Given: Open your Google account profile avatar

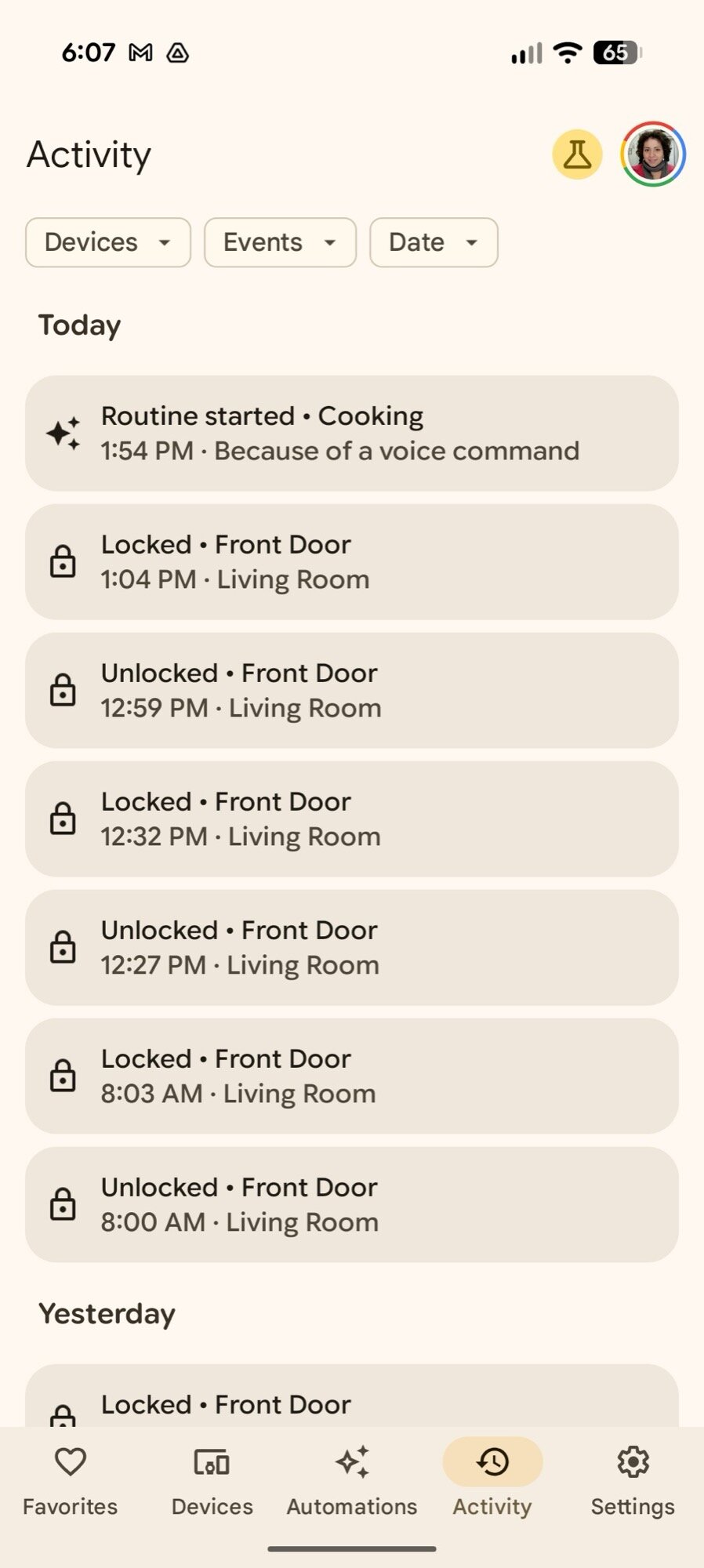Looking at the screenshot, I should click(651, 154).
